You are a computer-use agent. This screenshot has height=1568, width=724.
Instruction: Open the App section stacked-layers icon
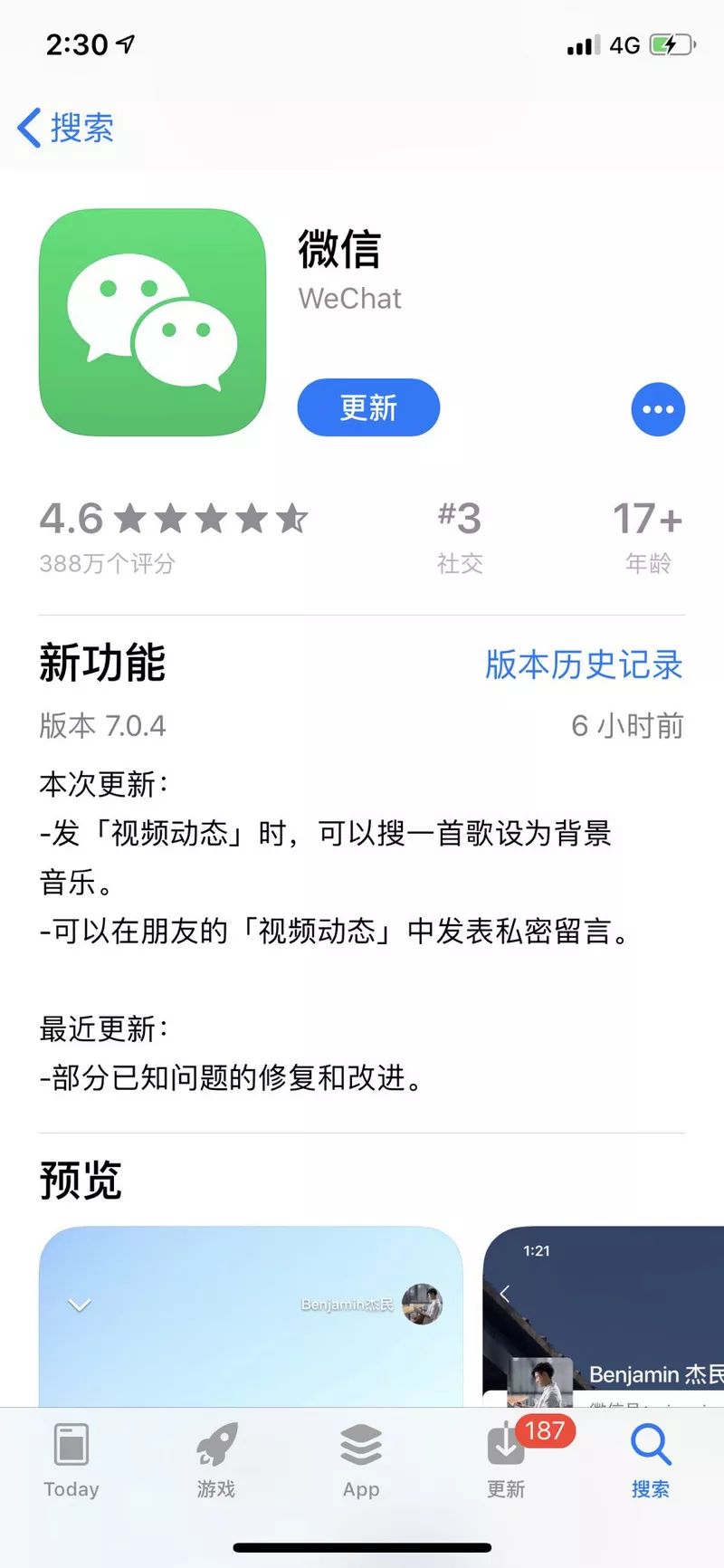pos(360,1455)
